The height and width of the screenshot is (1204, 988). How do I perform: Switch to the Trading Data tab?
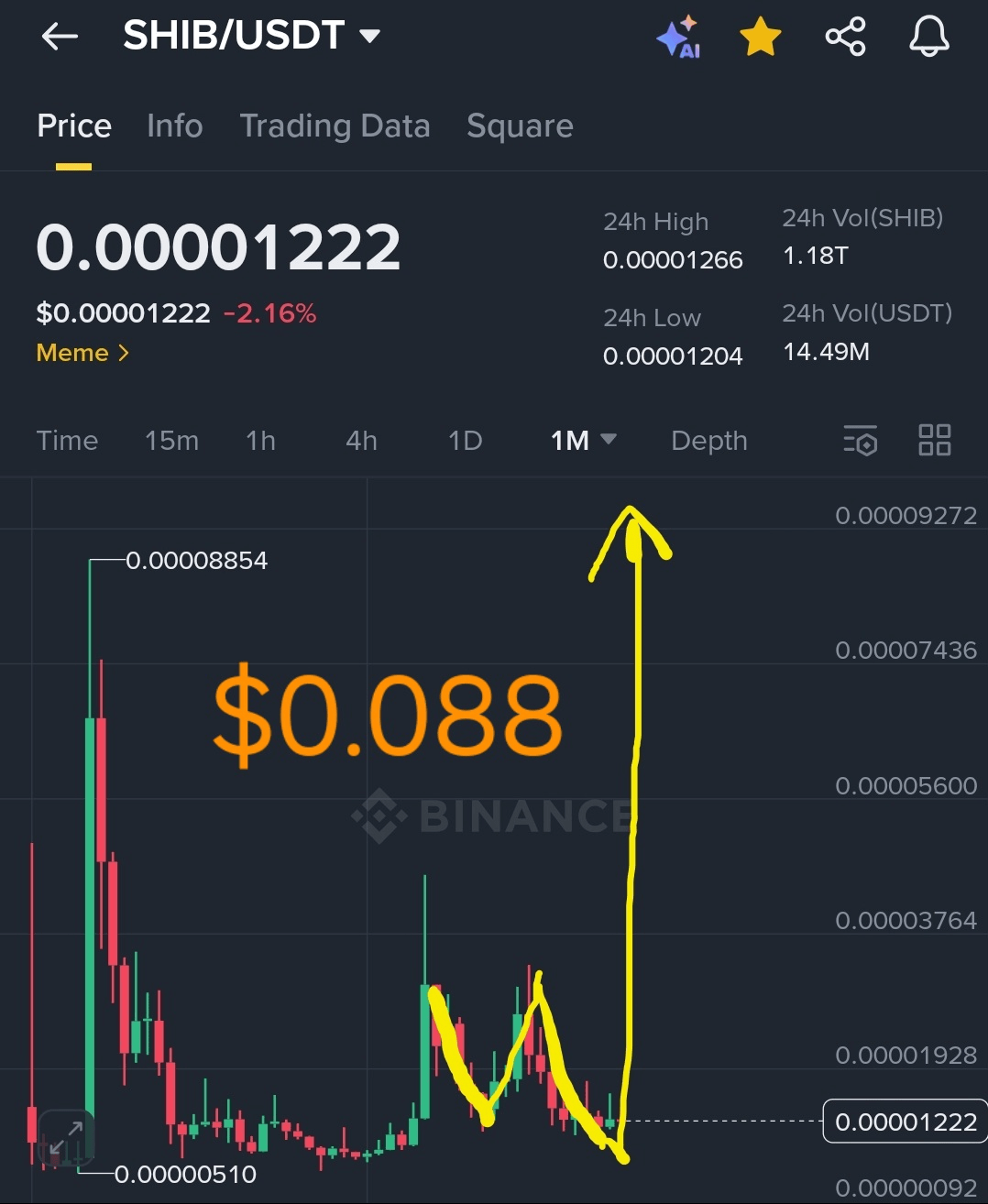pos(335,126)
